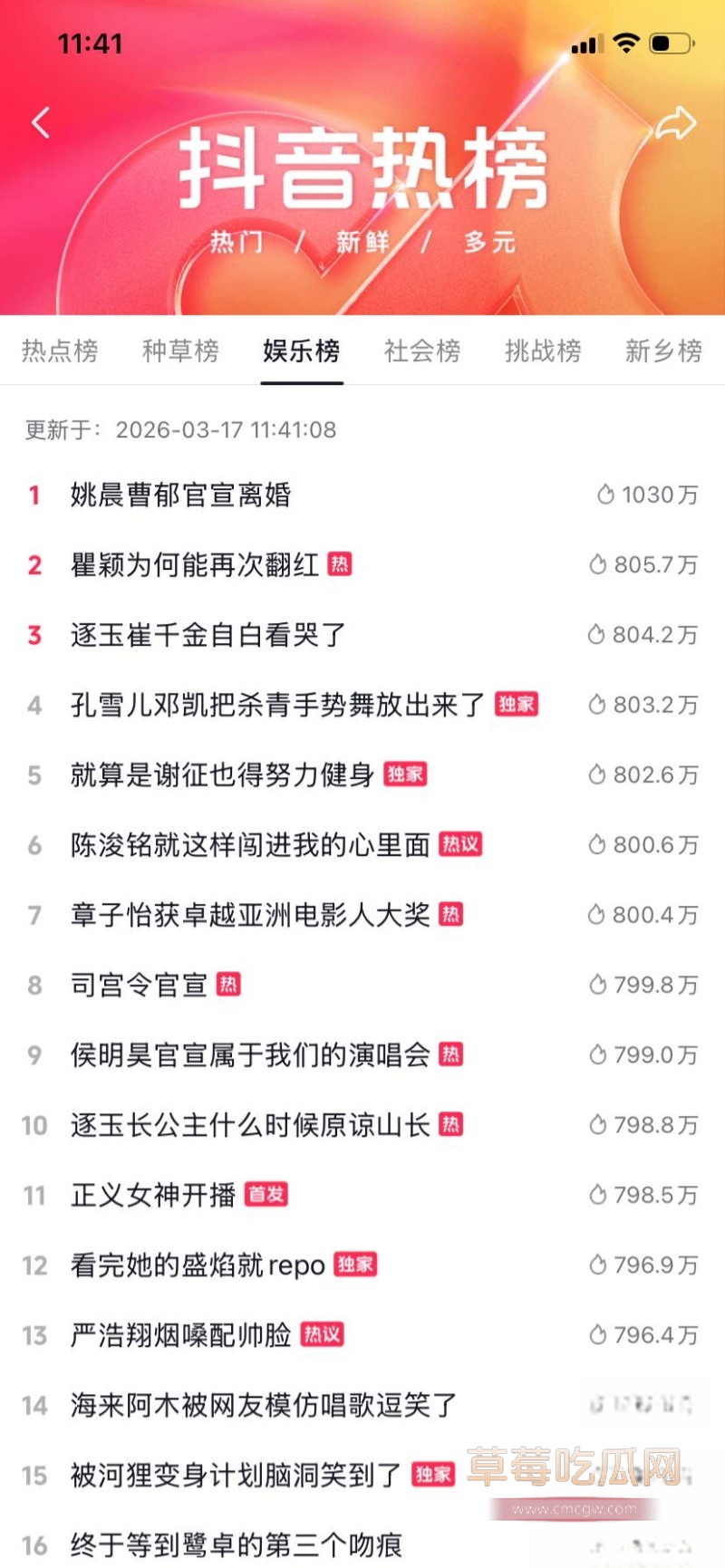Click the battery indicator at top right

pyautogui.click(x=672, y=42)
